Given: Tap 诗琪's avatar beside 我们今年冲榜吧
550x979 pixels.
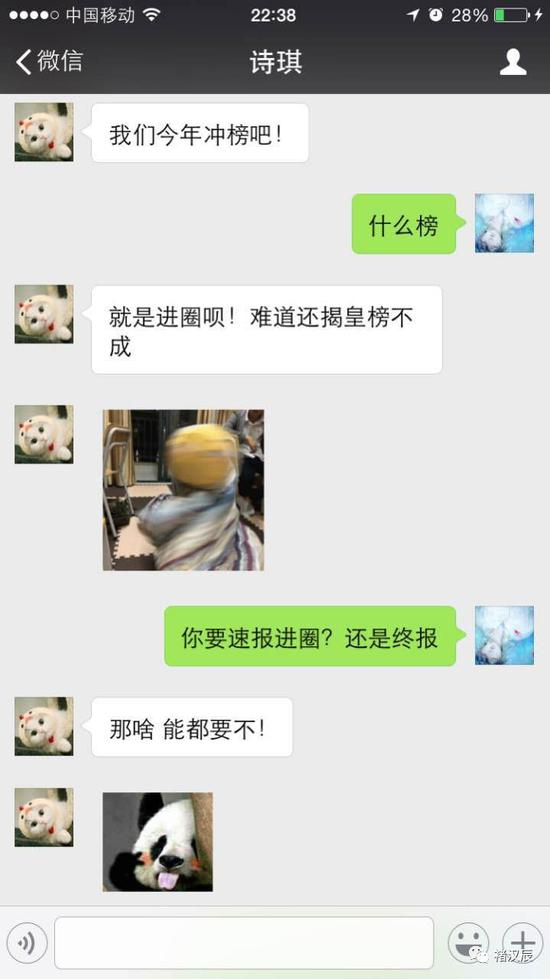Looking at the screenshot, I should pyautogui.click(x=44, y=132).
